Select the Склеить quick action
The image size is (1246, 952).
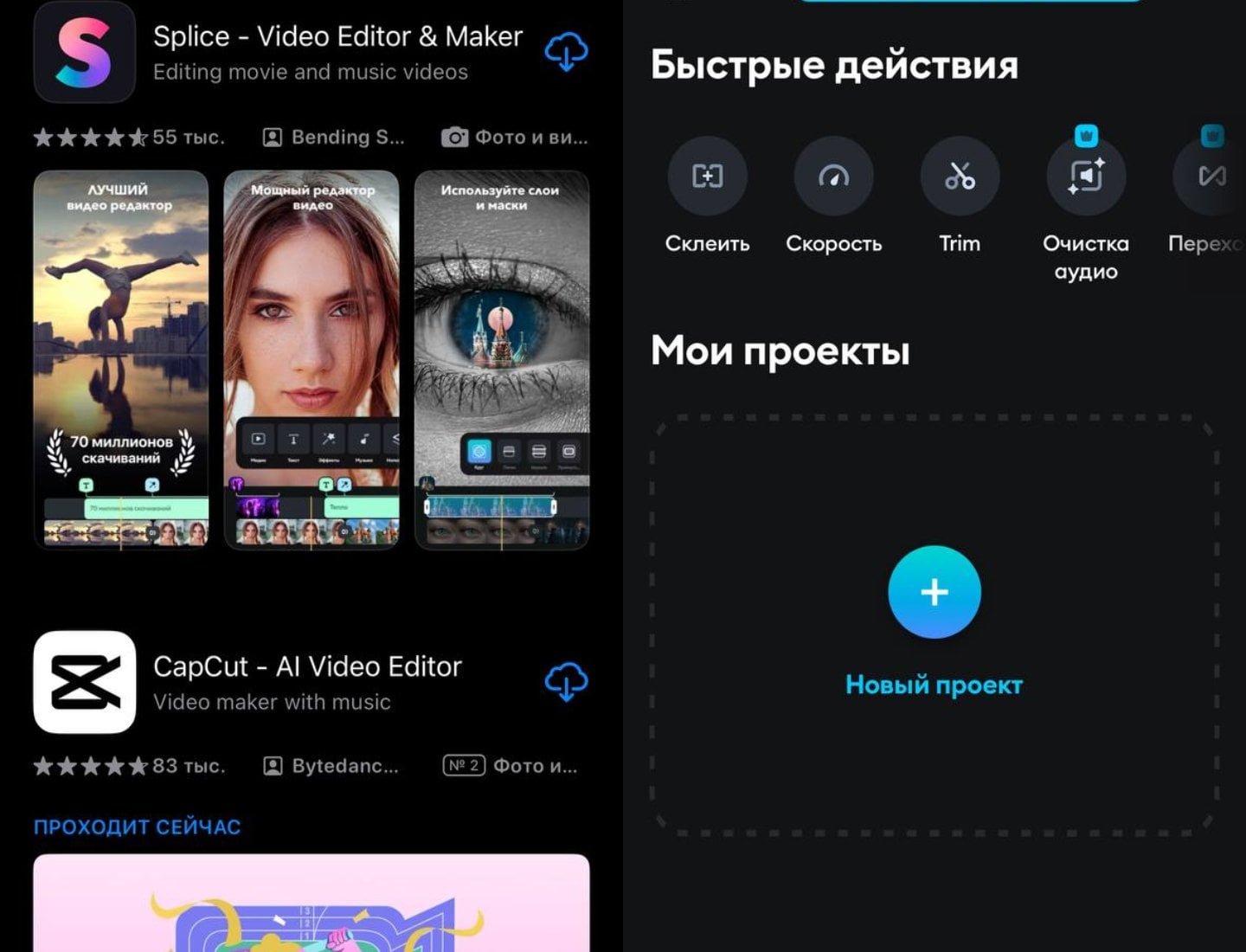click(707, 177)
